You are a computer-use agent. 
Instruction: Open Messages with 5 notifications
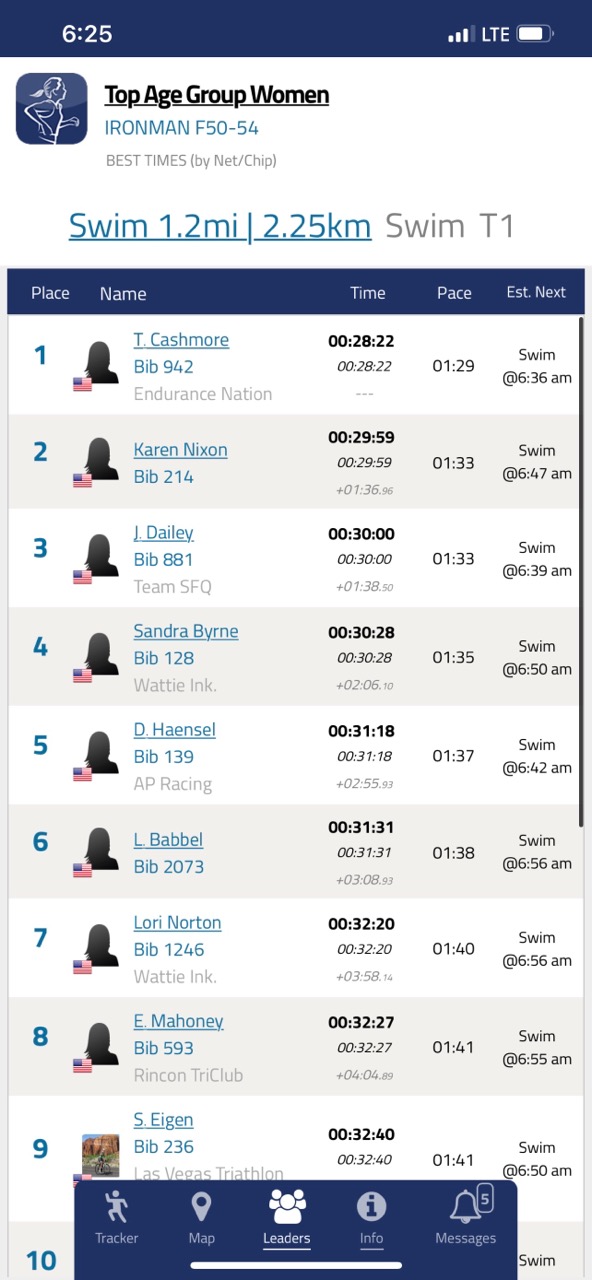click(466, 1215)
